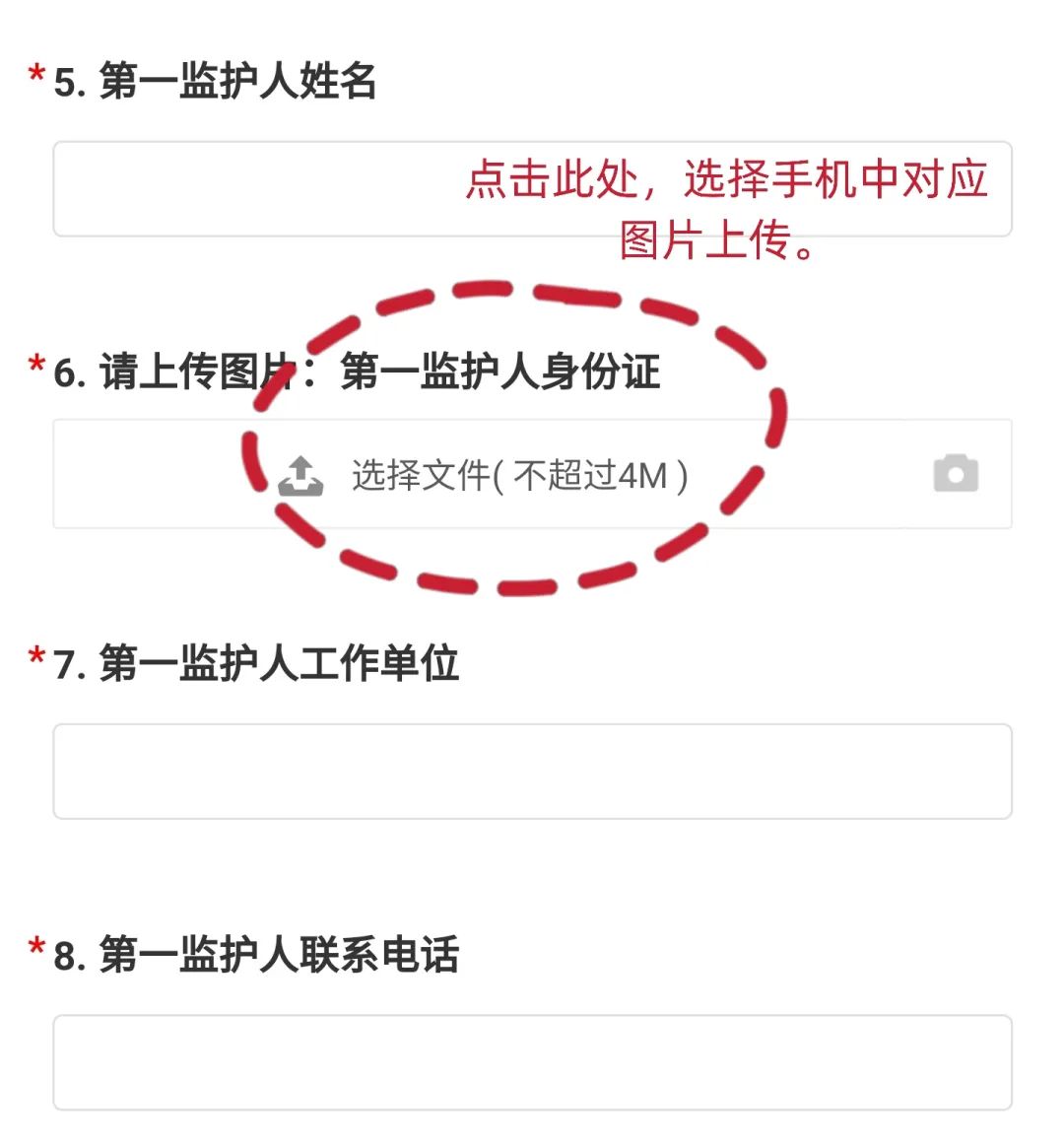Viewport: 1064px width, 1148px height.
Task: Focus the 第一监护人工作单位 input field
Action: point(532,772)
